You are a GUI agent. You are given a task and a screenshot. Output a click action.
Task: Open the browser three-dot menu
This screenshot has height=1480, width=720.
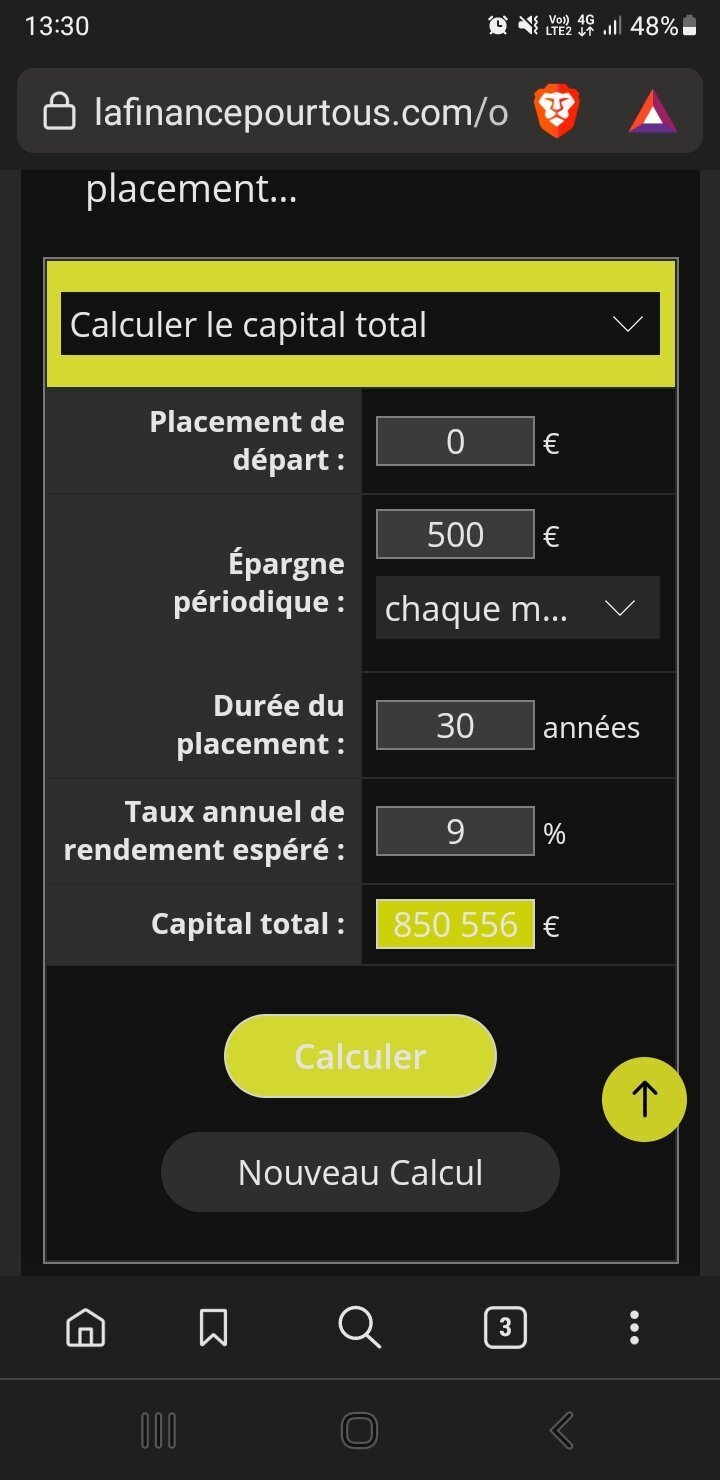point(634,1327)
